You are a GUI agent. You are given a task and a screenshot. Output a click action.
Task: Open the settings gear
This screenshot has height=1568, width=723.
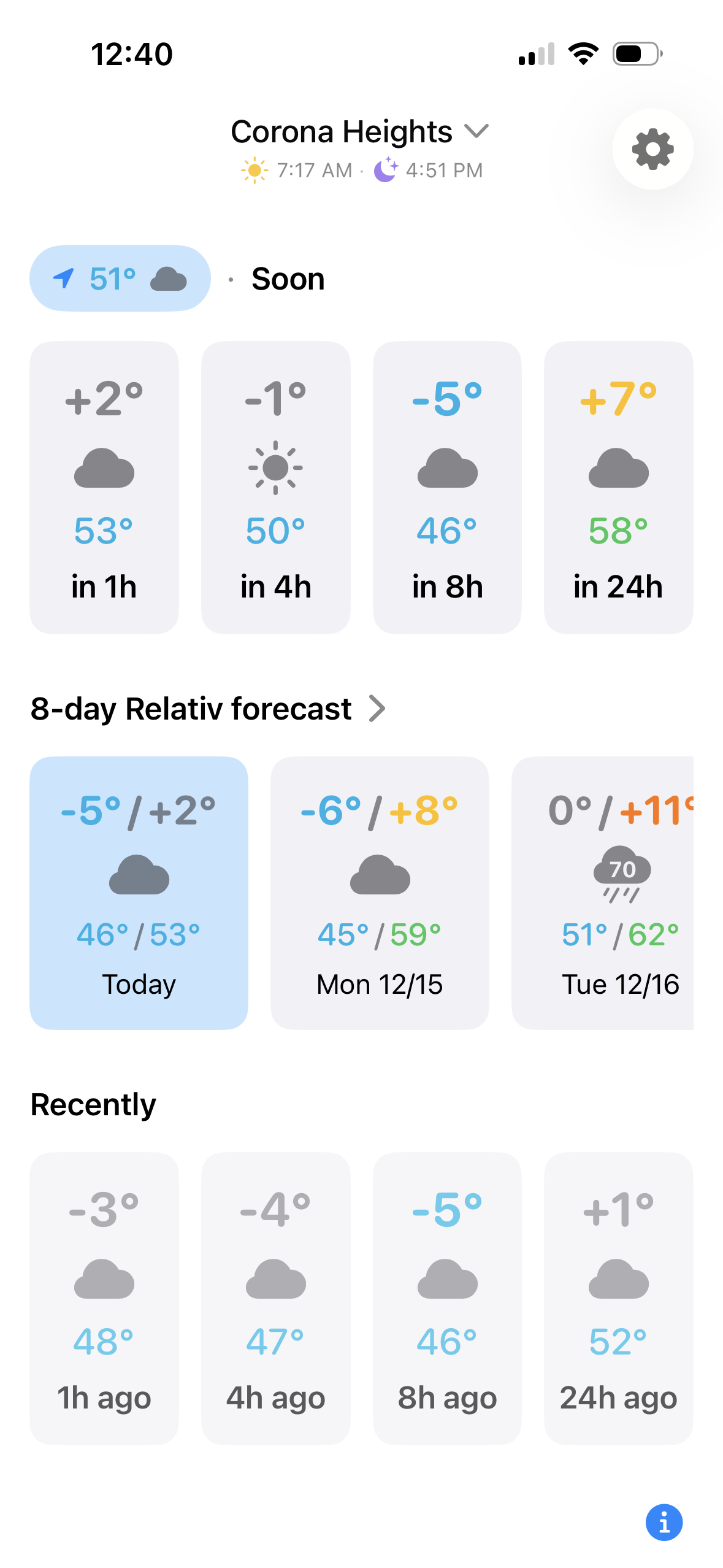[652, 149]
